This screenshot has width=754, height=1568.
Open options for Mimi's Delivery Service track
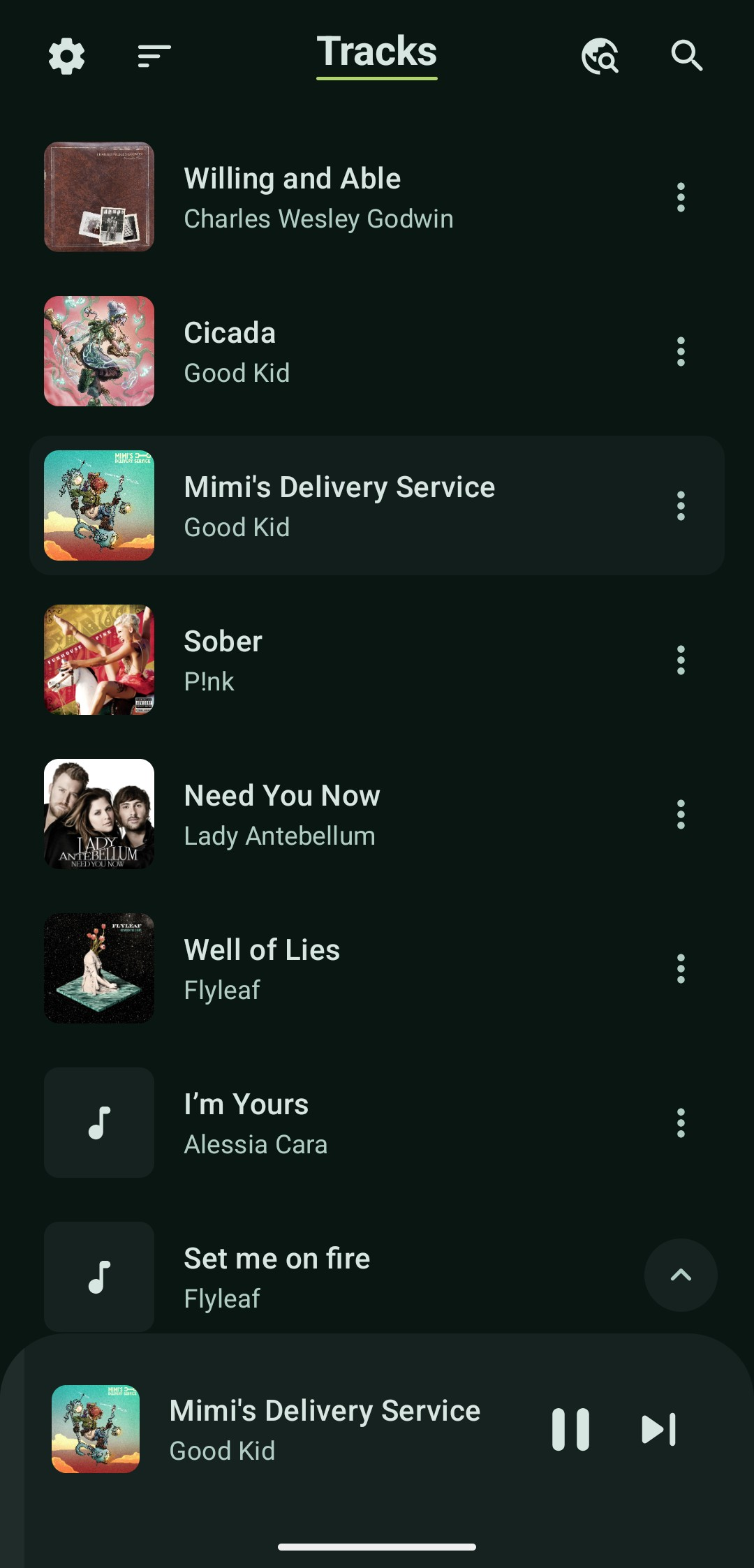click(x=681, y=505)
